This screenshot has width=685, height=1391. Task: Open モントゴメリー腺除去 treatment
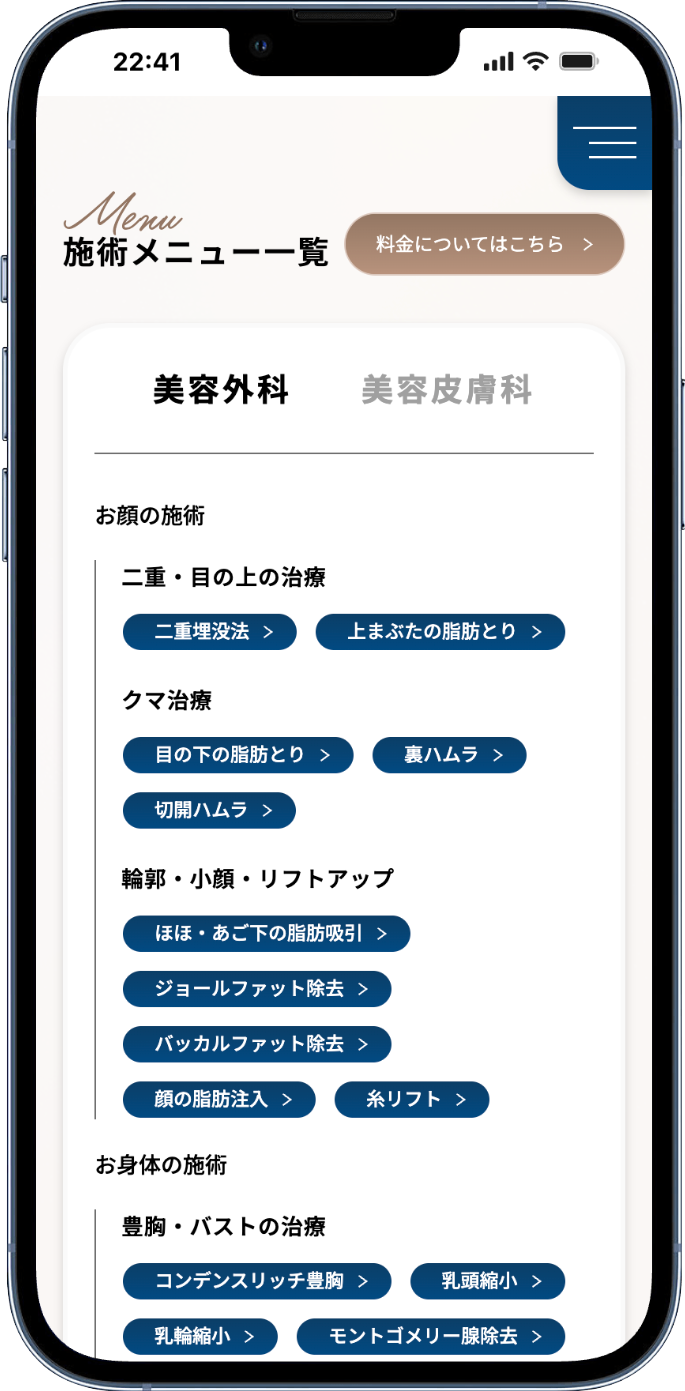[431, 1336]
